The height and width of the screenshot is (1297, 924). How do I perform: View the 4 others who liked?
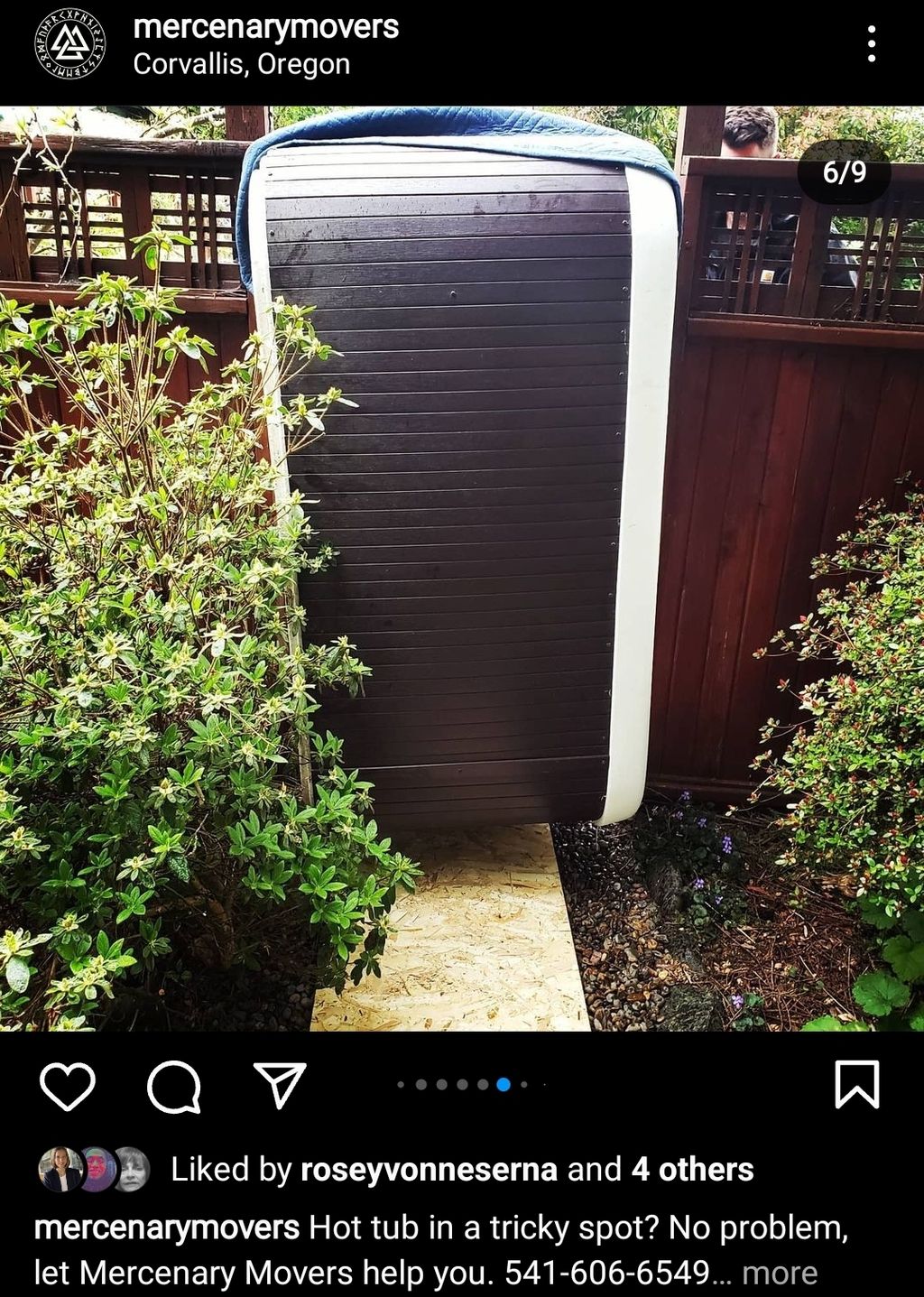[692, 1170]
